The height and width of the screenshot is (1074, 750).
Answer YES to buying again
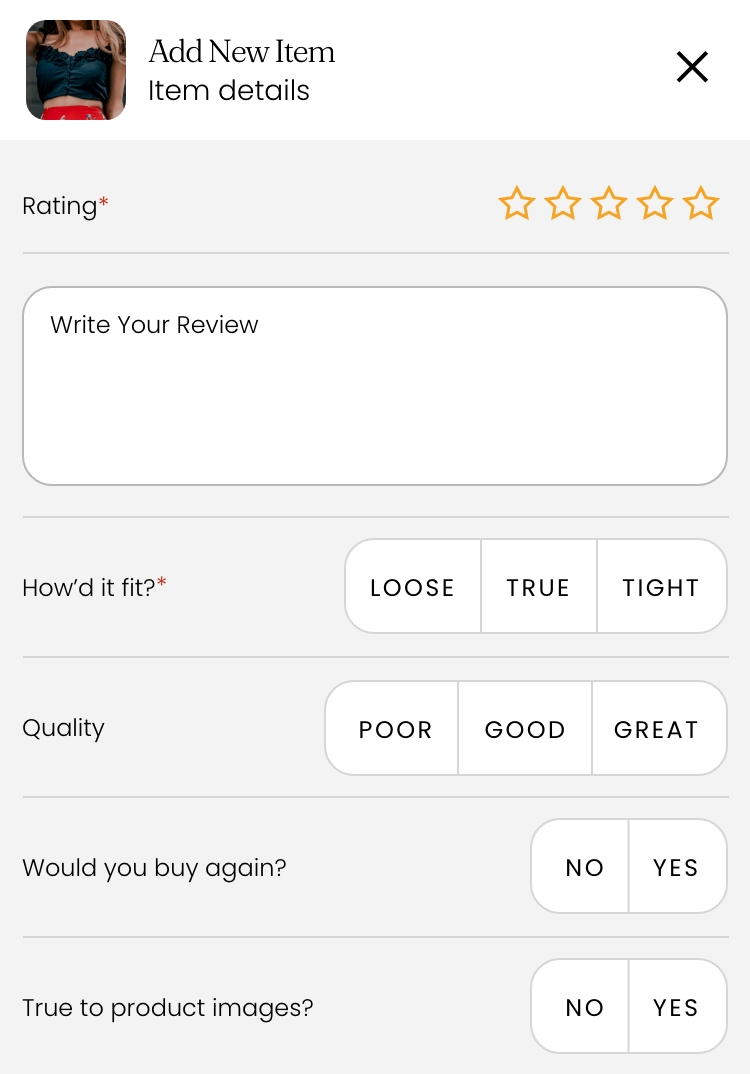[x=676, y=867]
